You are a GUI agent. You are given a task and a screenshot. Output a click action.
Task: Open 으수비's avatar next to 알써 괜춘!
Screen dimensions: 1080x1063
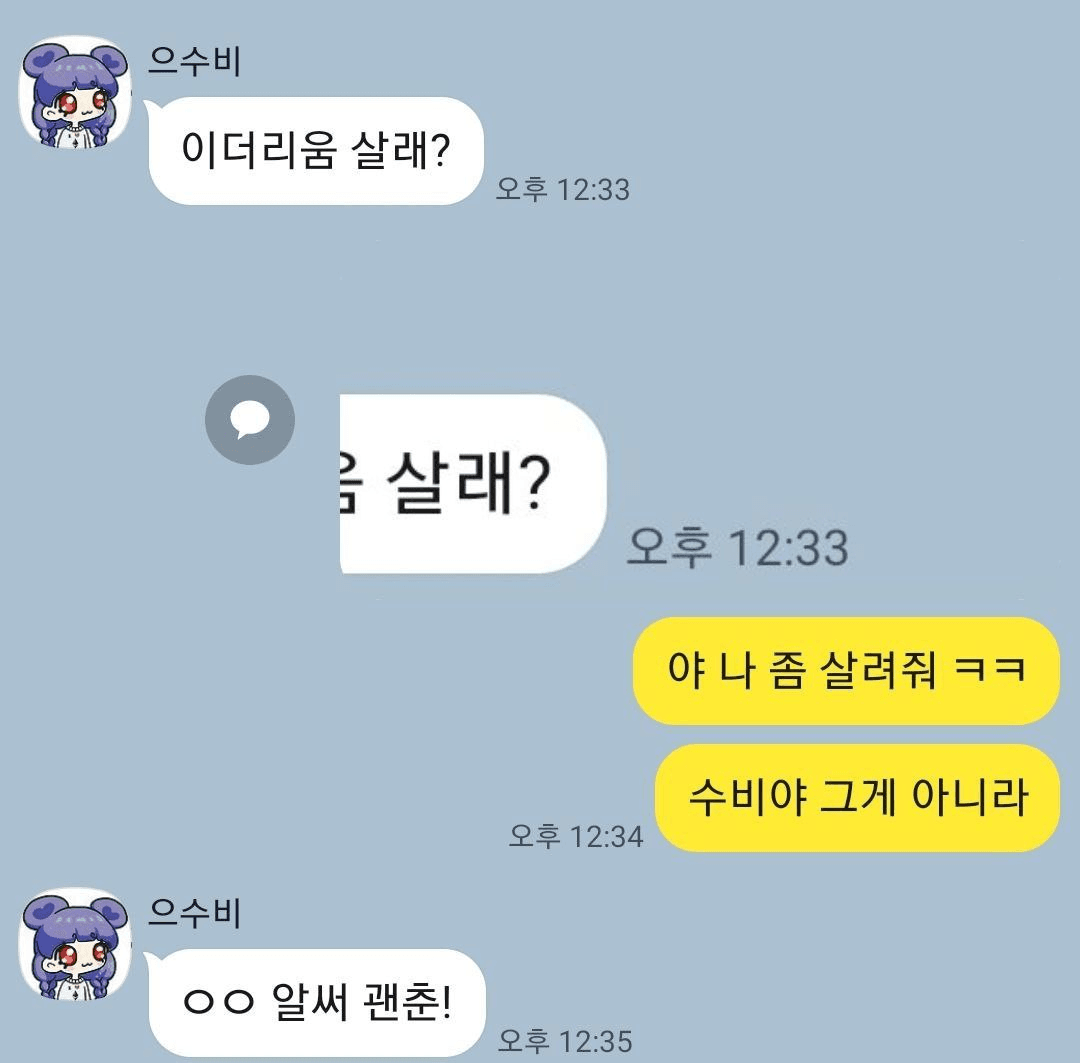tap(76, 944)
